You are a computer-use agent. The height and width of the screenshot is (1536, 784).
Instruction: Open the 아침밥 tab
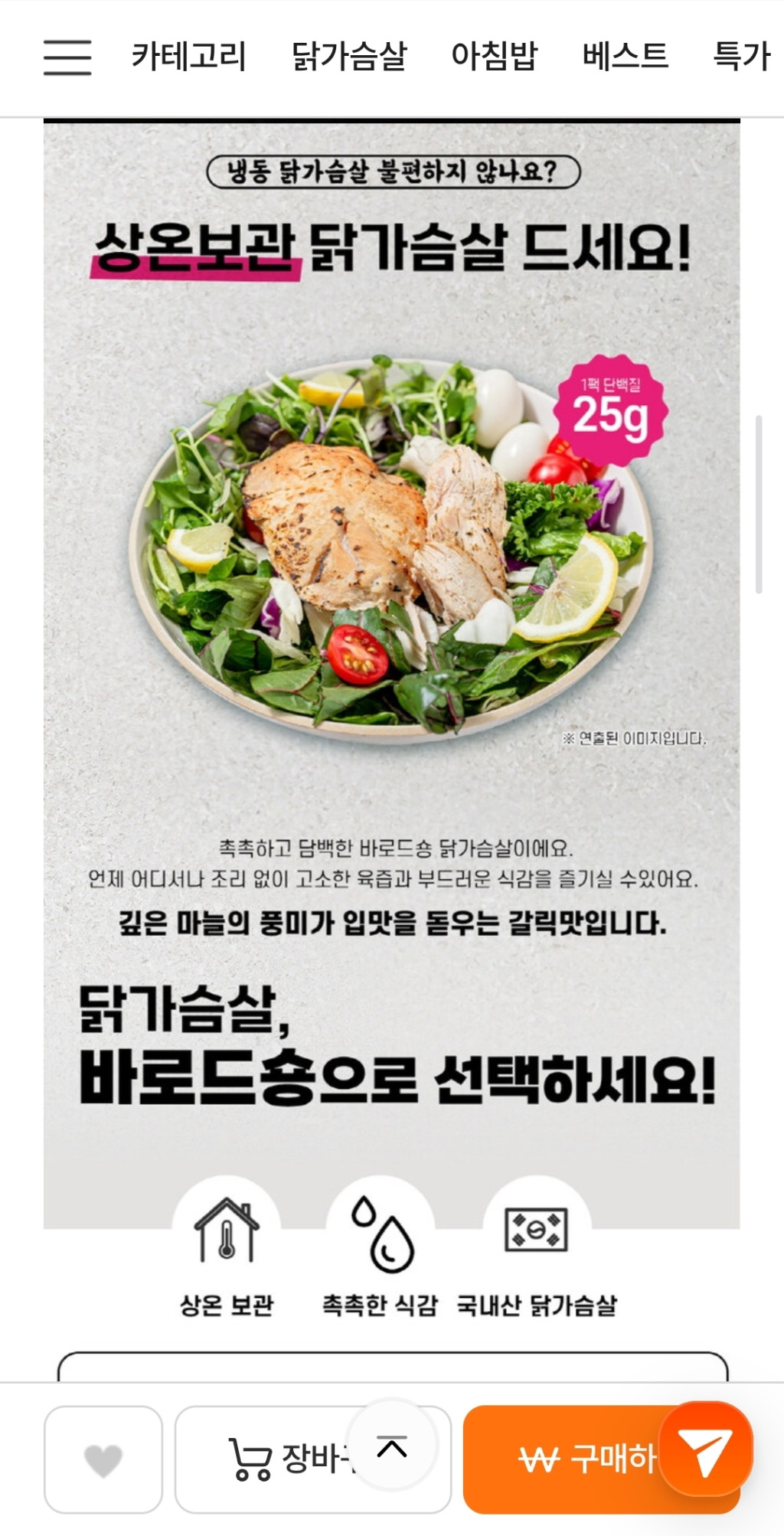[x=495, y=57]
